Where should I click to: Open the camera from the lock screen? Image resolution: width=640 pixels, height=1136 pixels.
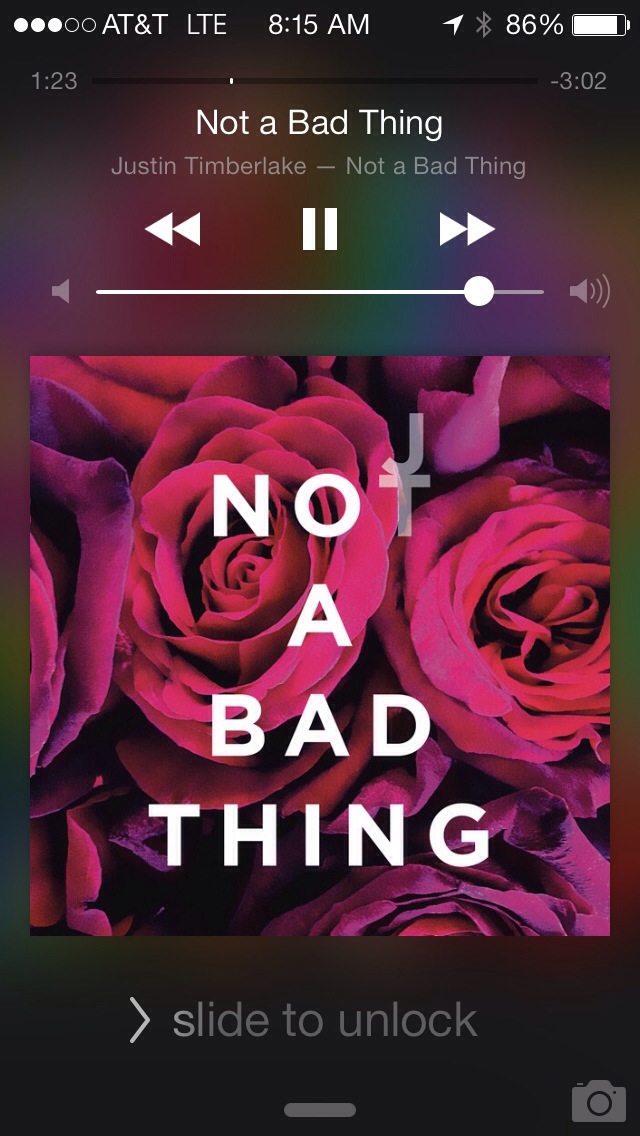(x=599, y=1100)
